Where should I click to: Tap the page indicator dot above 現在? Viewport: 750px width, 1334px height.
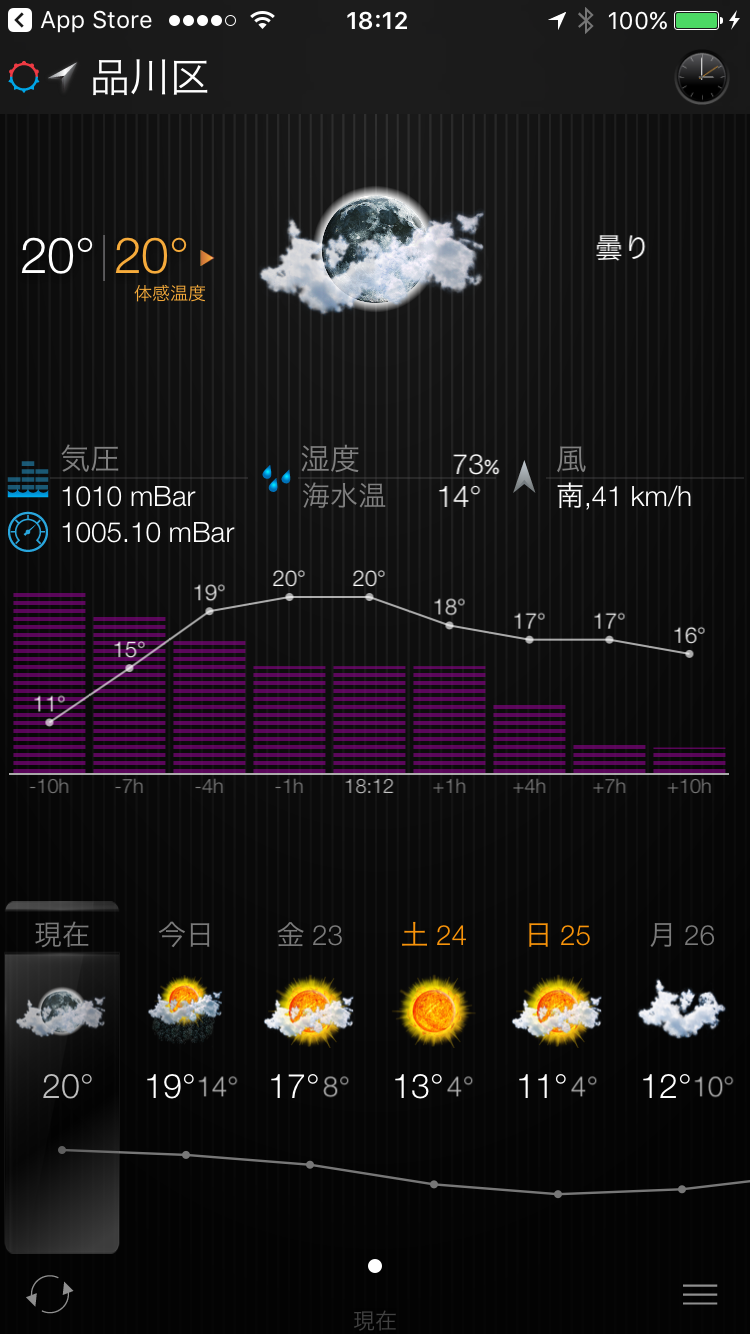pos(375,1266)
